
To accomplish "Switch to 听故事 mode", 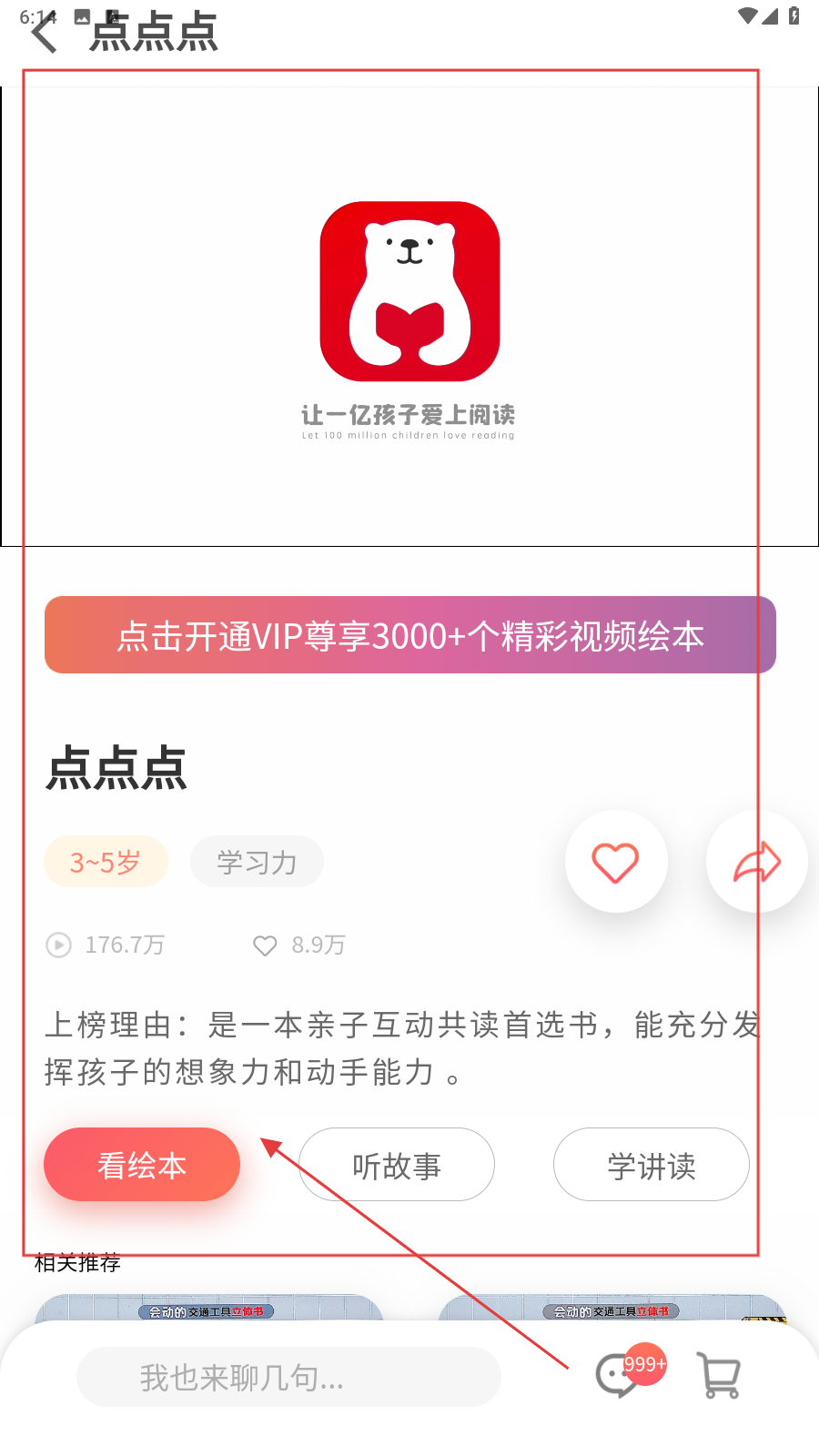I will pyautogui.click(x=397, y=1165).
